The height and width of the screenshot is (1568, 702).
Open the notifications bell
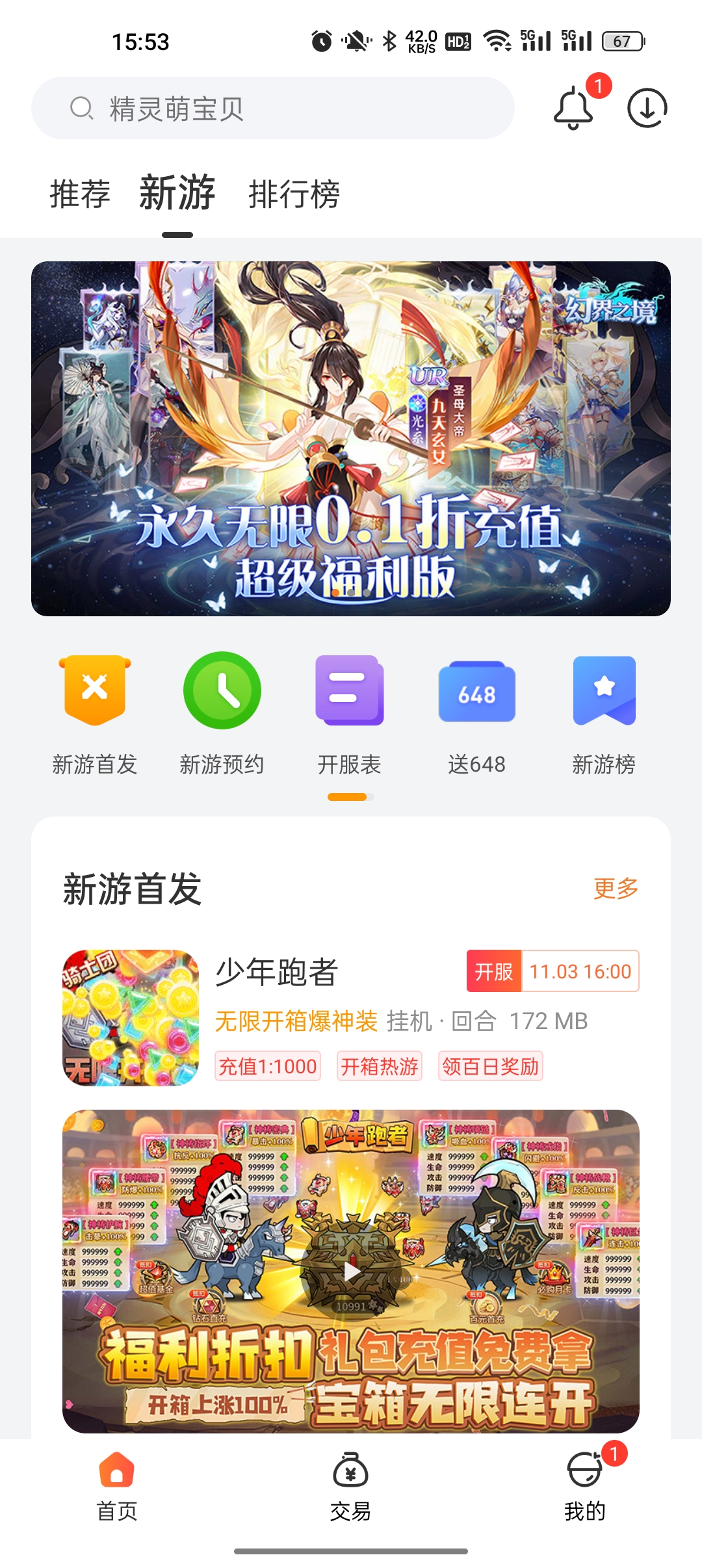573,108
